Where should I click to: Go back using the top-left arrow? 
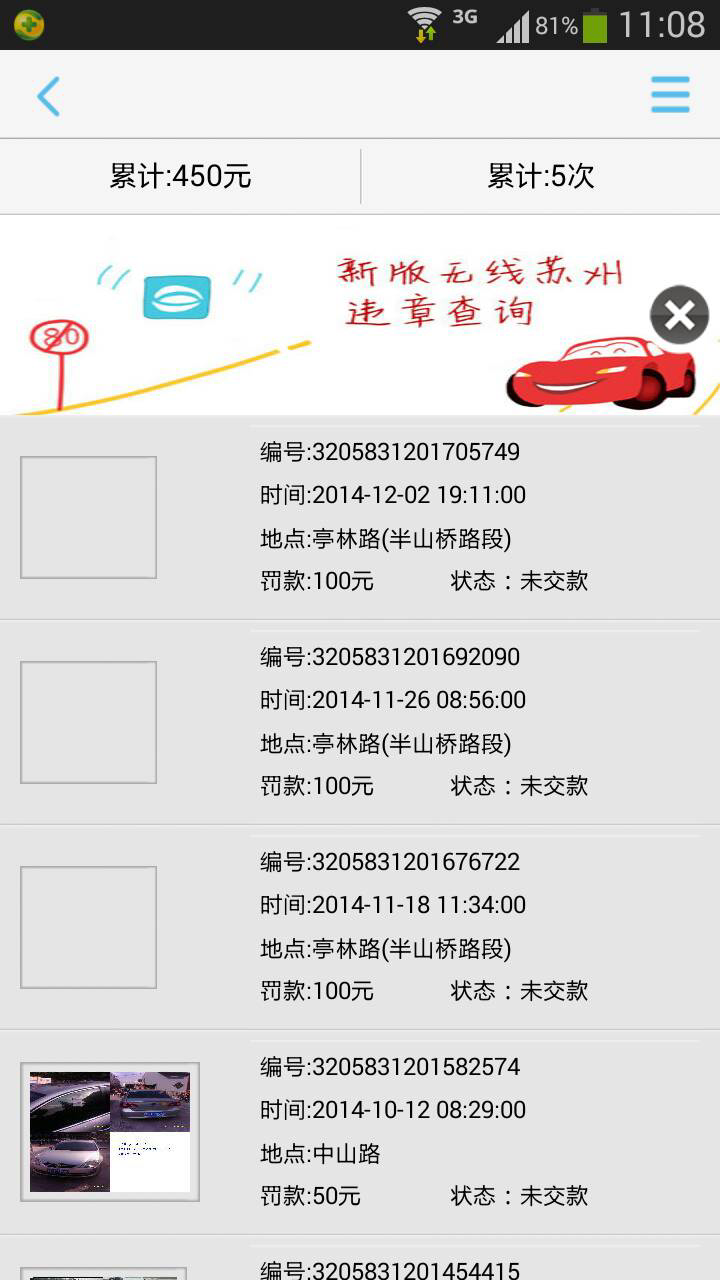click(x=48, y=96)
